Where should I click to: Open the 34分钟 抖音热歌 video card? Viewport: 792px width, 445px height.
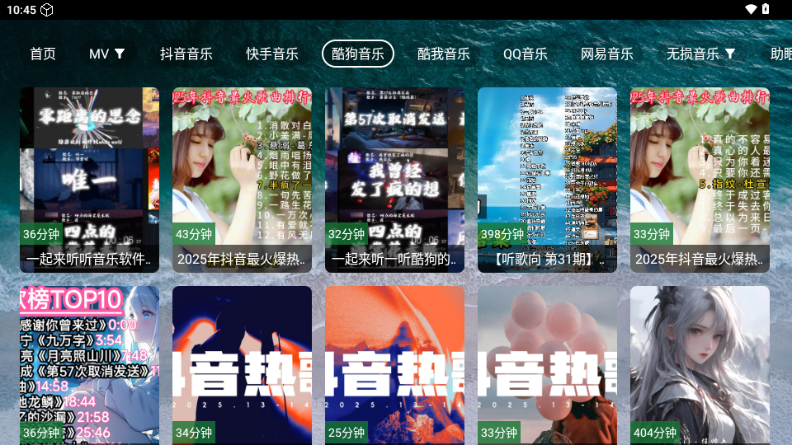[x=242, y=365]
